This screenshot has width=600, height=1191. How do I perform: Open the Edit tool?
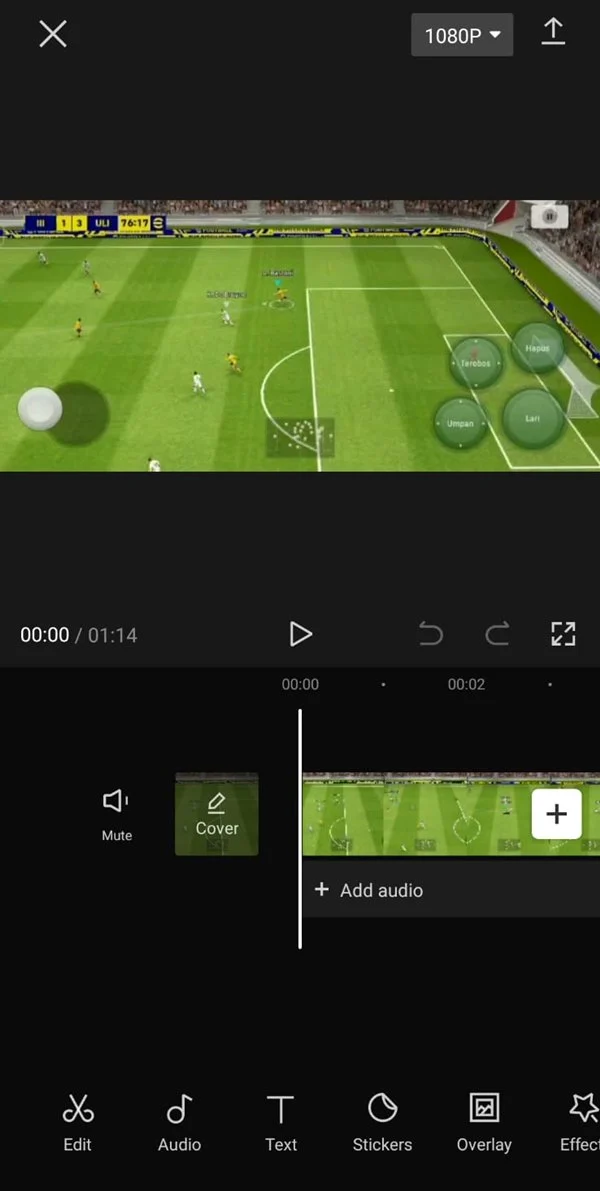tap(77, 1122)
